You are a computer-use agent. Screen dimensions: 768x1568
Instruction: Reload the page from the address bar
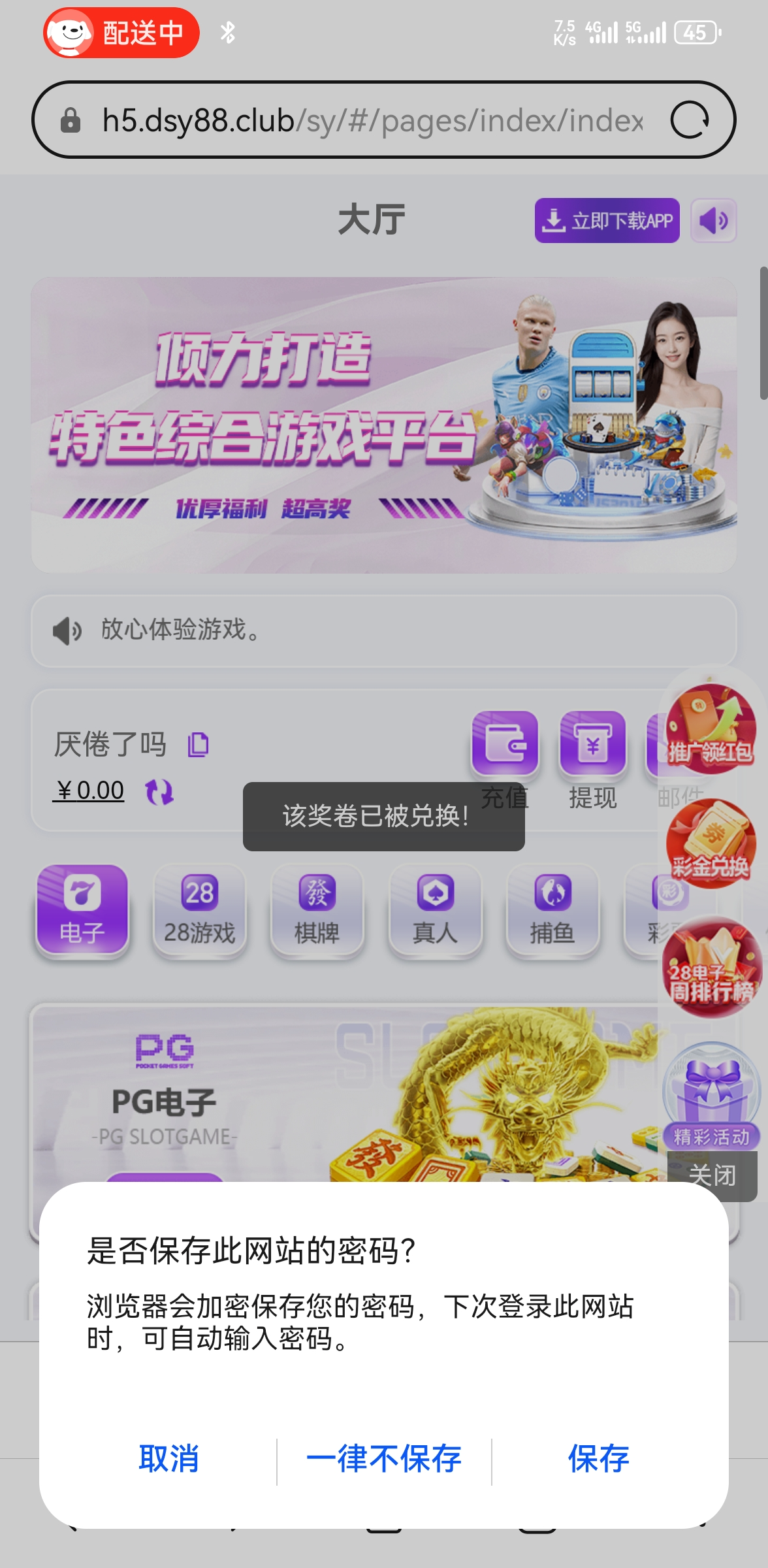[690, 120]
